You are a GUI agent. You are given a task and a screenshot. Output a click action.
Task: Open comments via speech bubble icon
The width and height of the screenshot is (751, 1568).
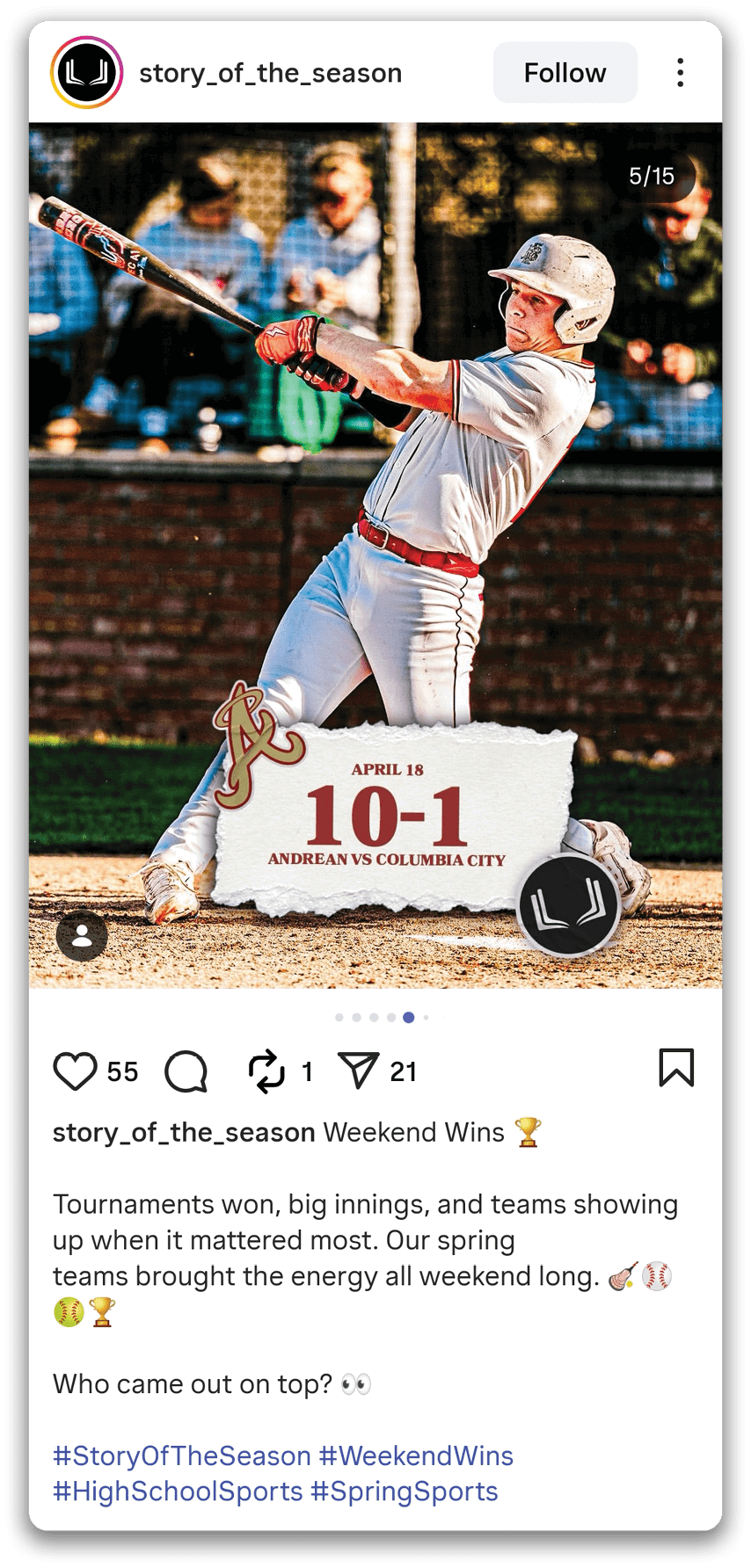[x=186, y=1071]
